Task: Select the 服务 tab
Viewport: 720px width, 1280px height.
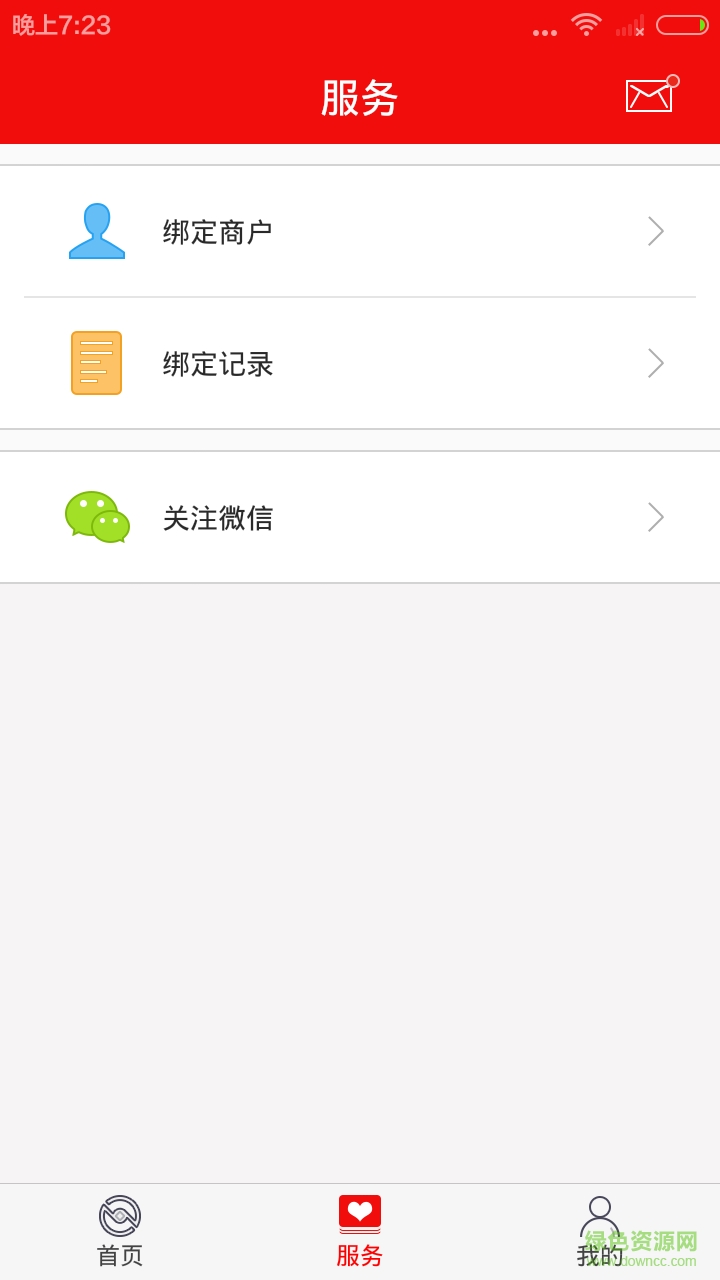Action: (360, 1232)
